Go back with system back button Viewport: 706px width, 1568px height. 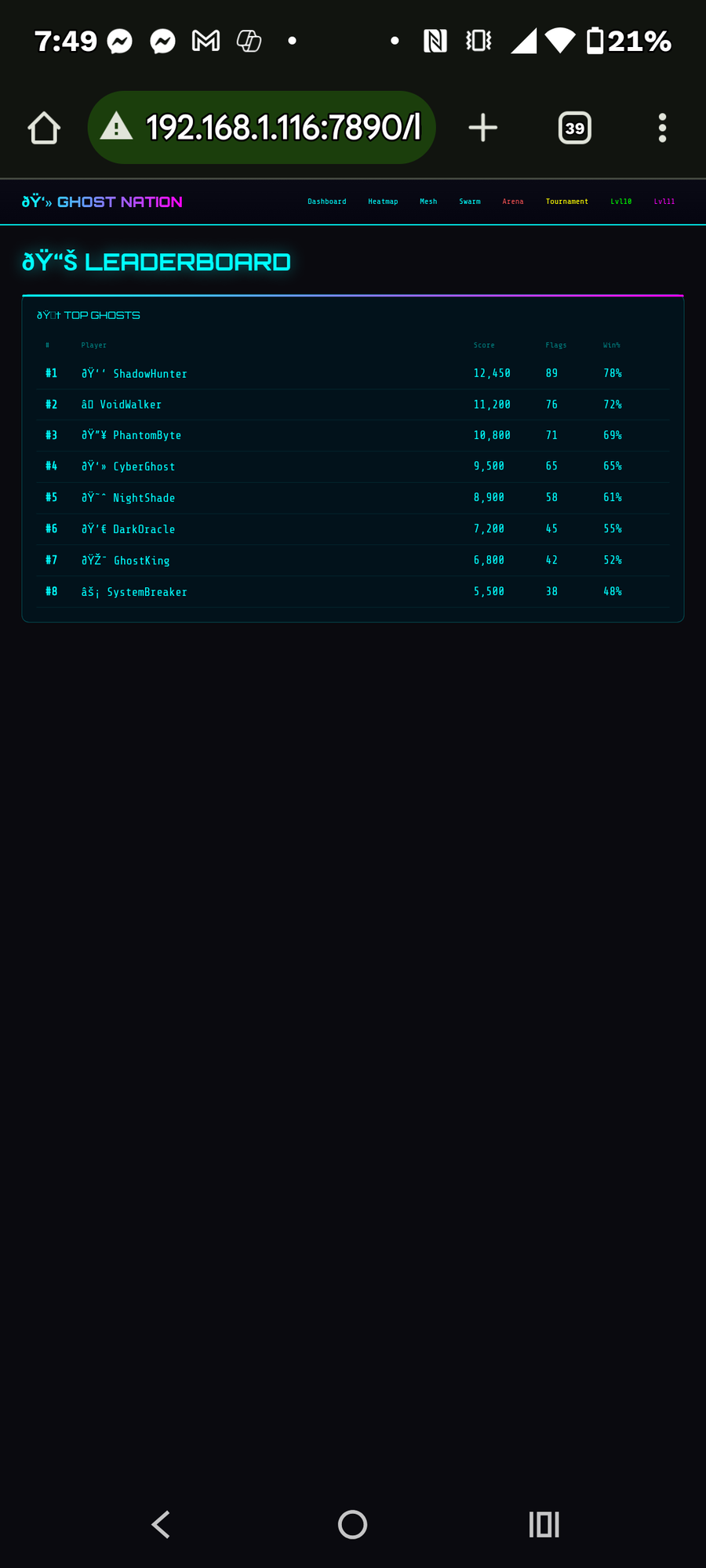(x=161, y=1524)
